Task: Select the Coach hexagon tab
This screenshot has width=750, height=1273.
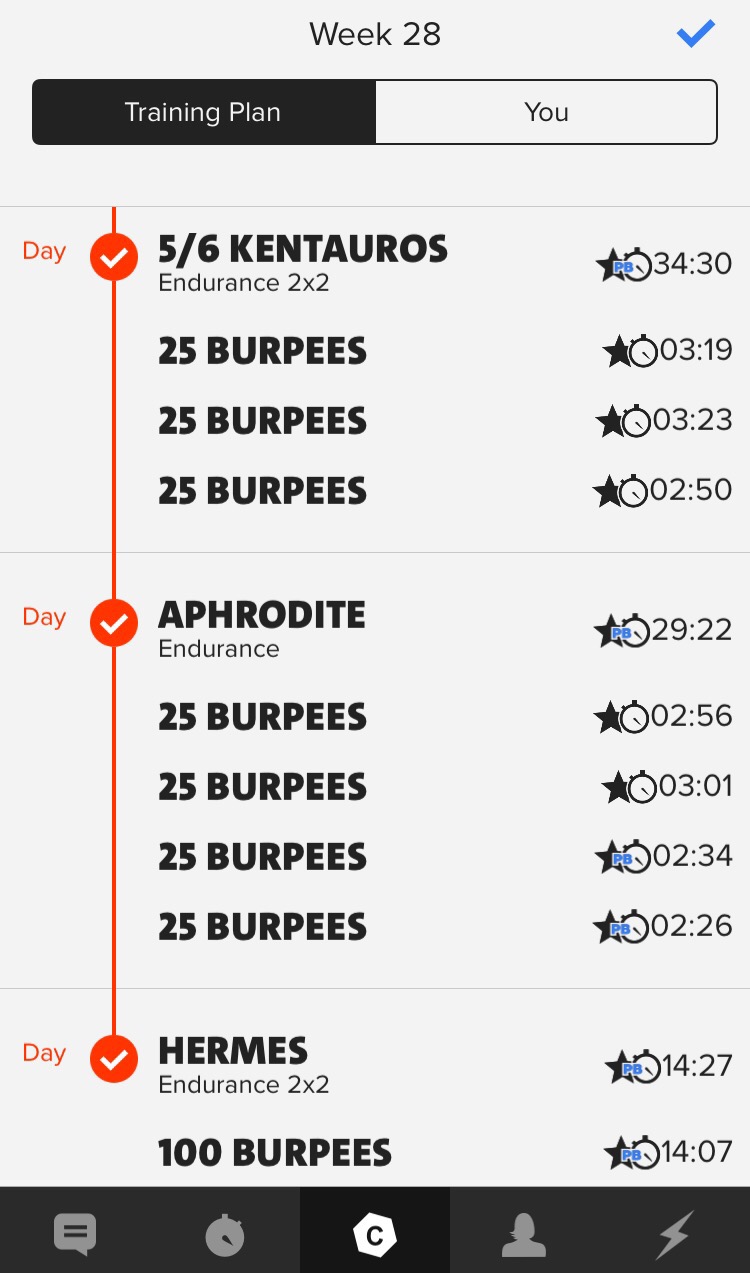Action: [375, 1234]
